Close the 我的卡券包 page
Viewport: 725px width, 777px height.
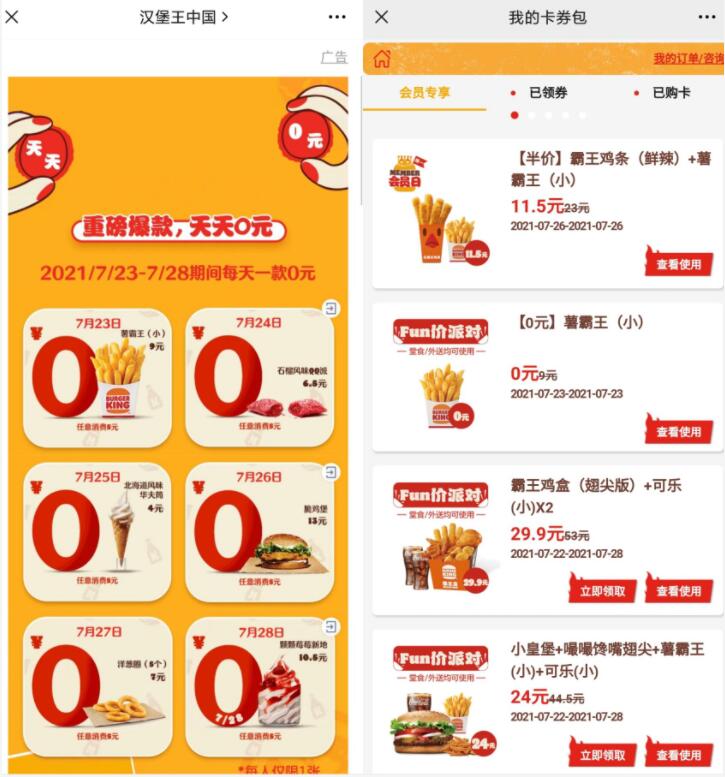coord(381,17)
